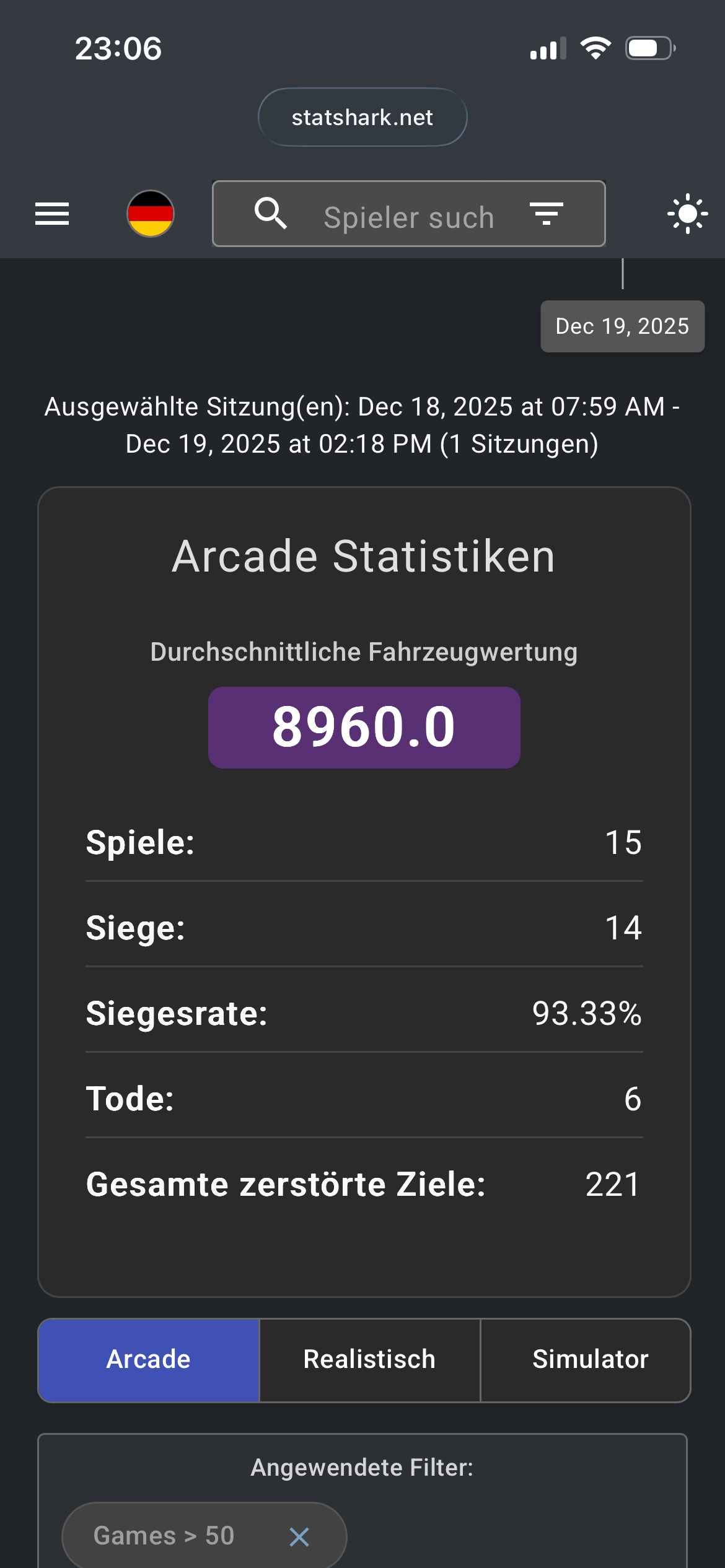Remove the Games > 50 filter chip
Screen dimensions: 725x1568
click(299, 1536)
